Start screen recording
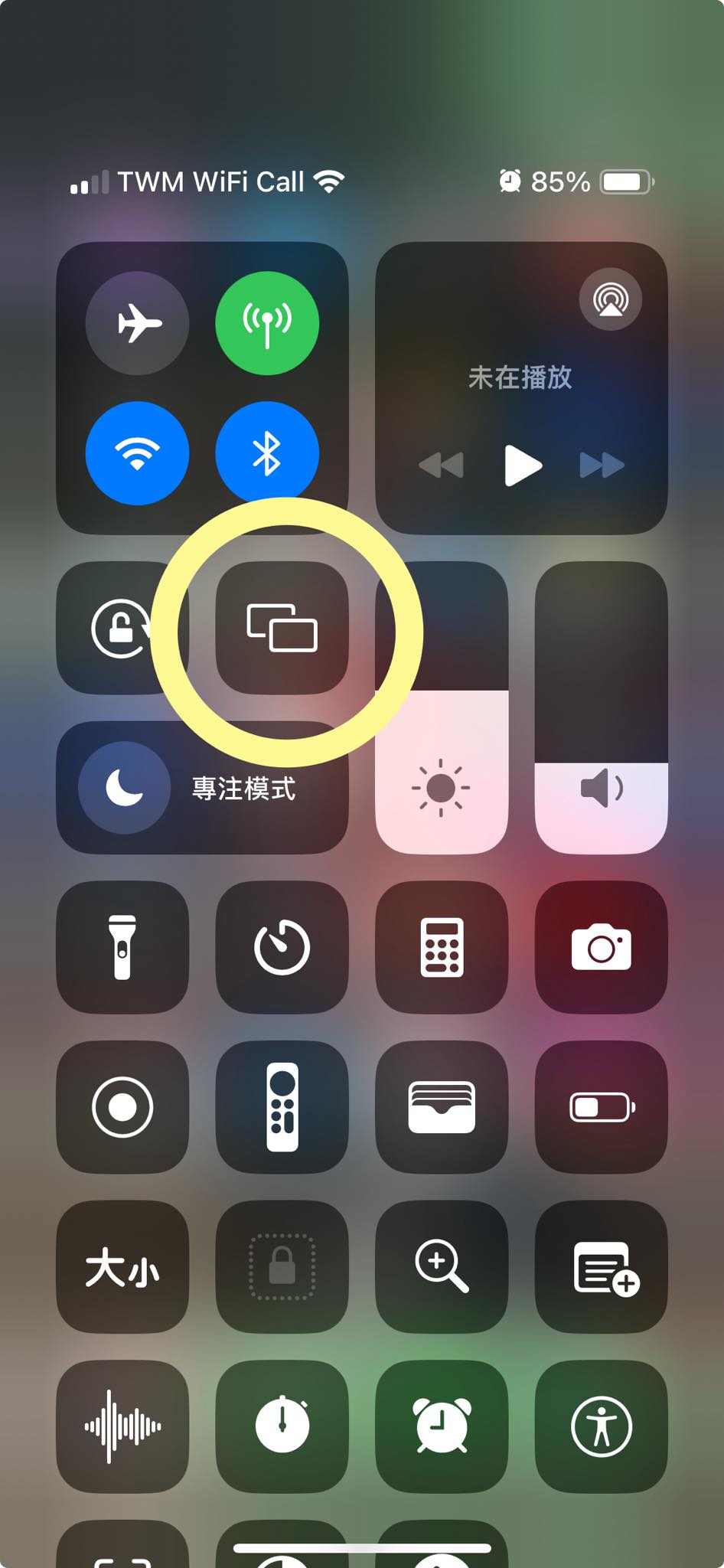Viewport: 724px width, 1568px height. click(x=122, y=1107)
